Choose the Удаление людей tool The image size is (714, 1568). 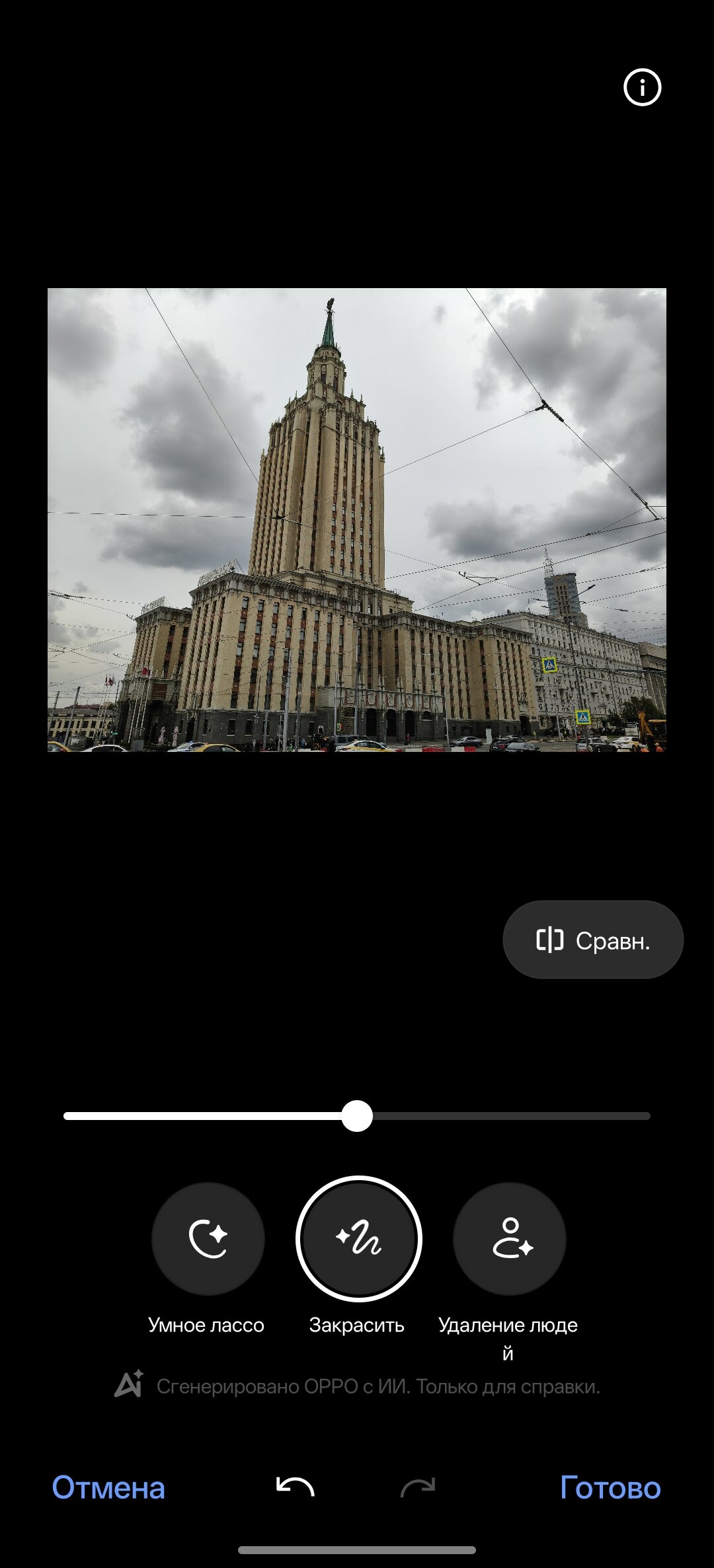click(509, 1238)
